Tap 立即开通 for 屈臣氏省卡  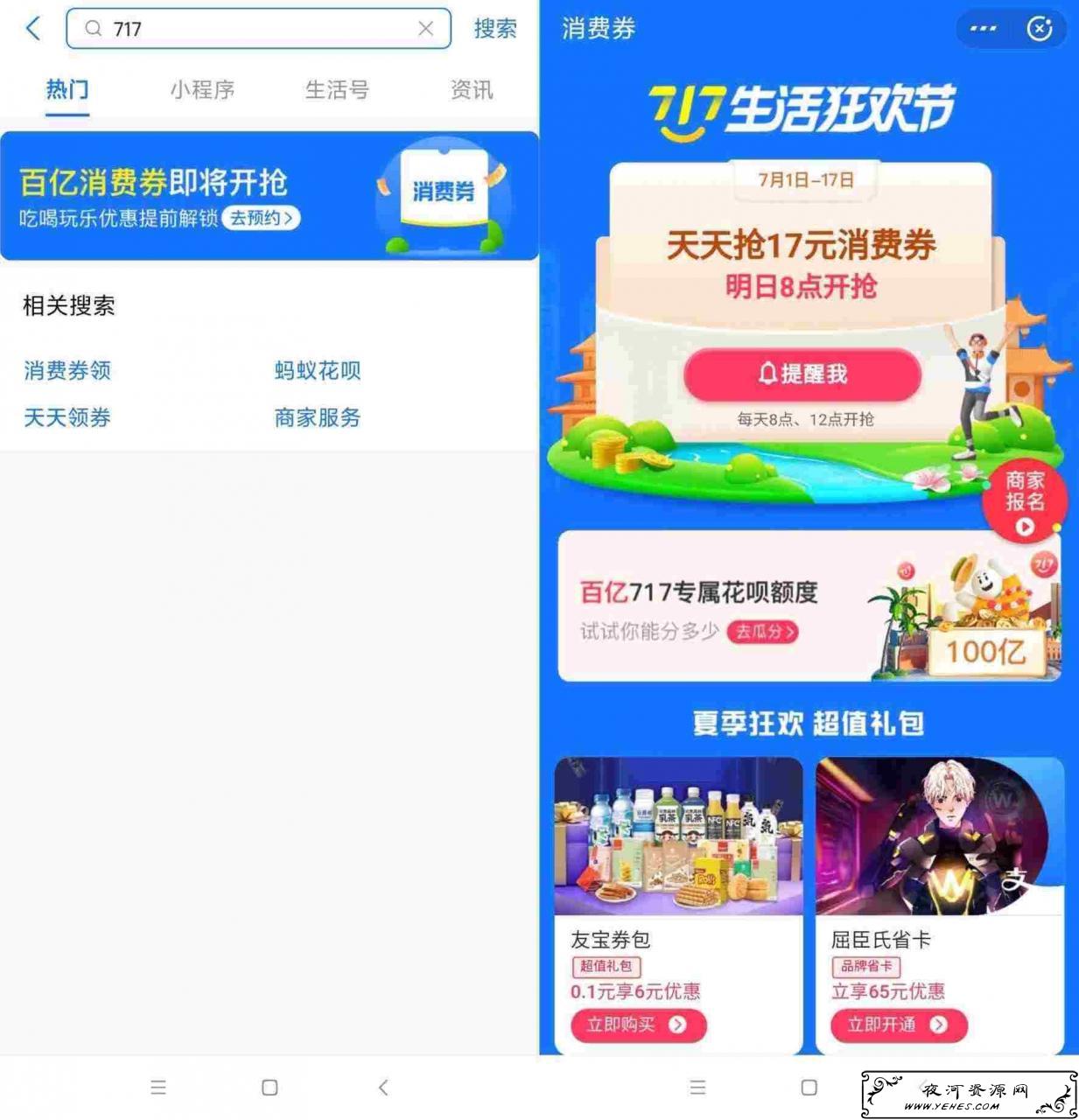[x=899, y=1025]
